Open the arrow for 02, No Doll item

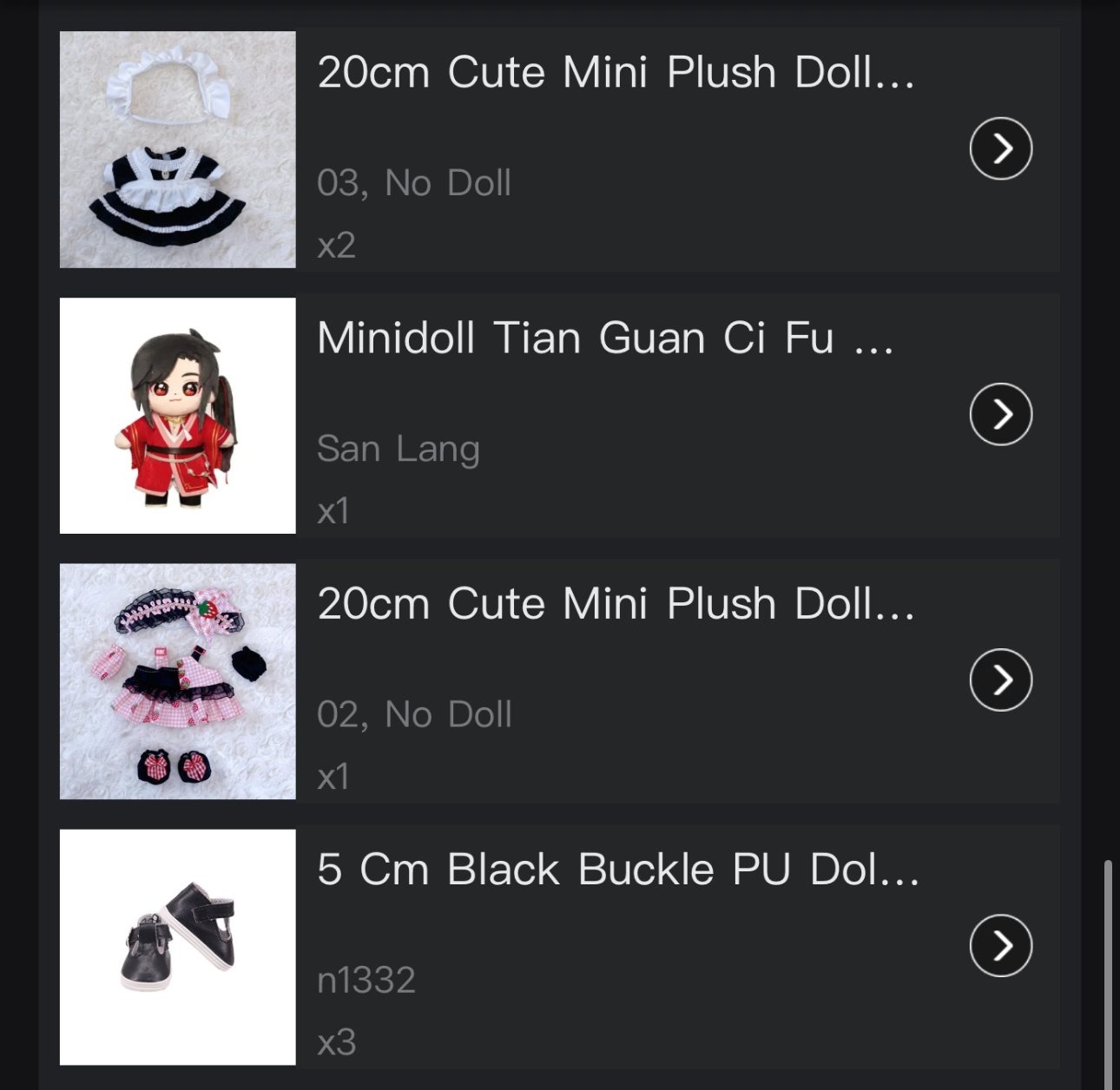1000,680
